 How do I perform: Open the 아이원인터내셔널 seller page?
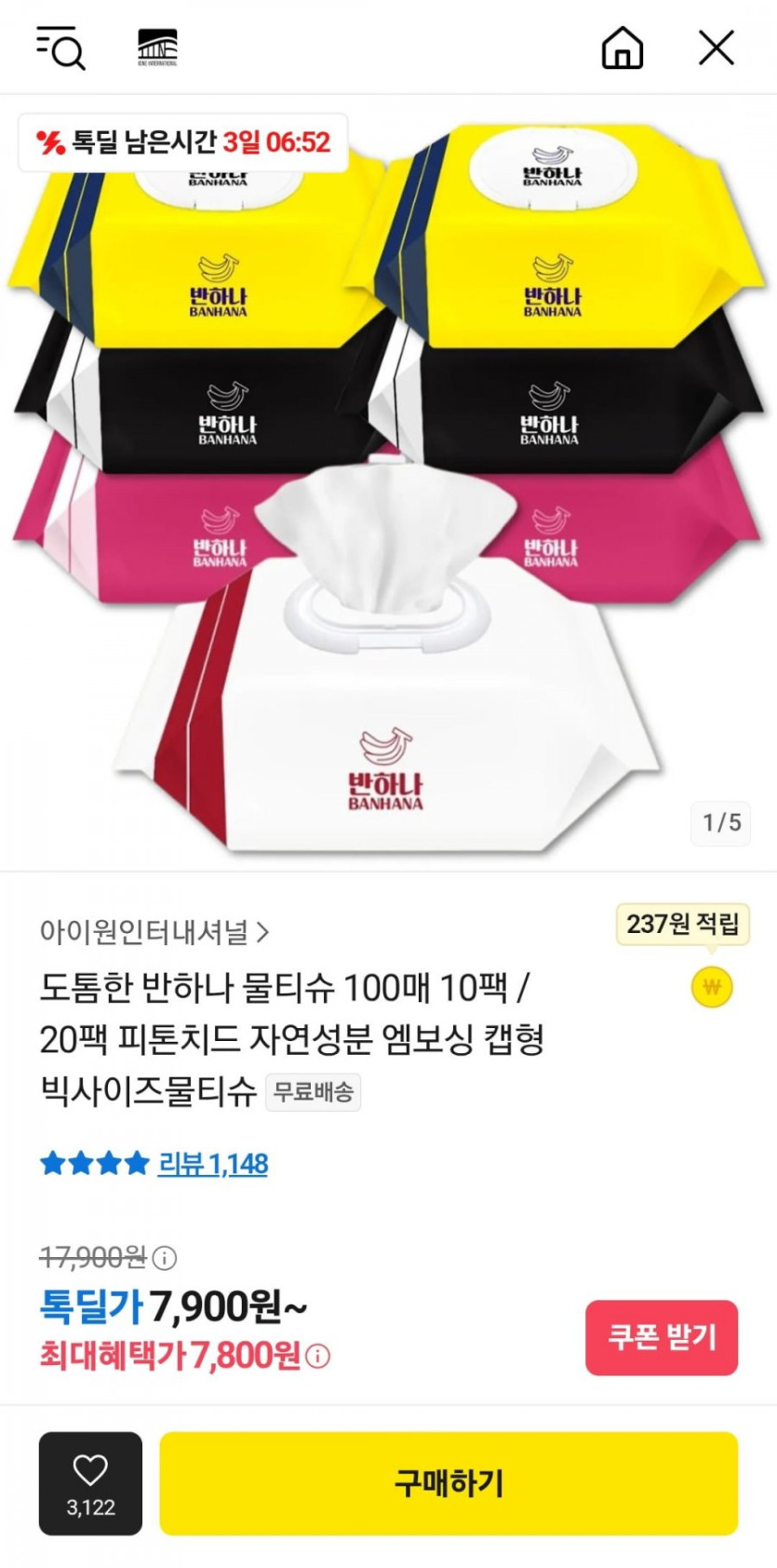point(154,931)
